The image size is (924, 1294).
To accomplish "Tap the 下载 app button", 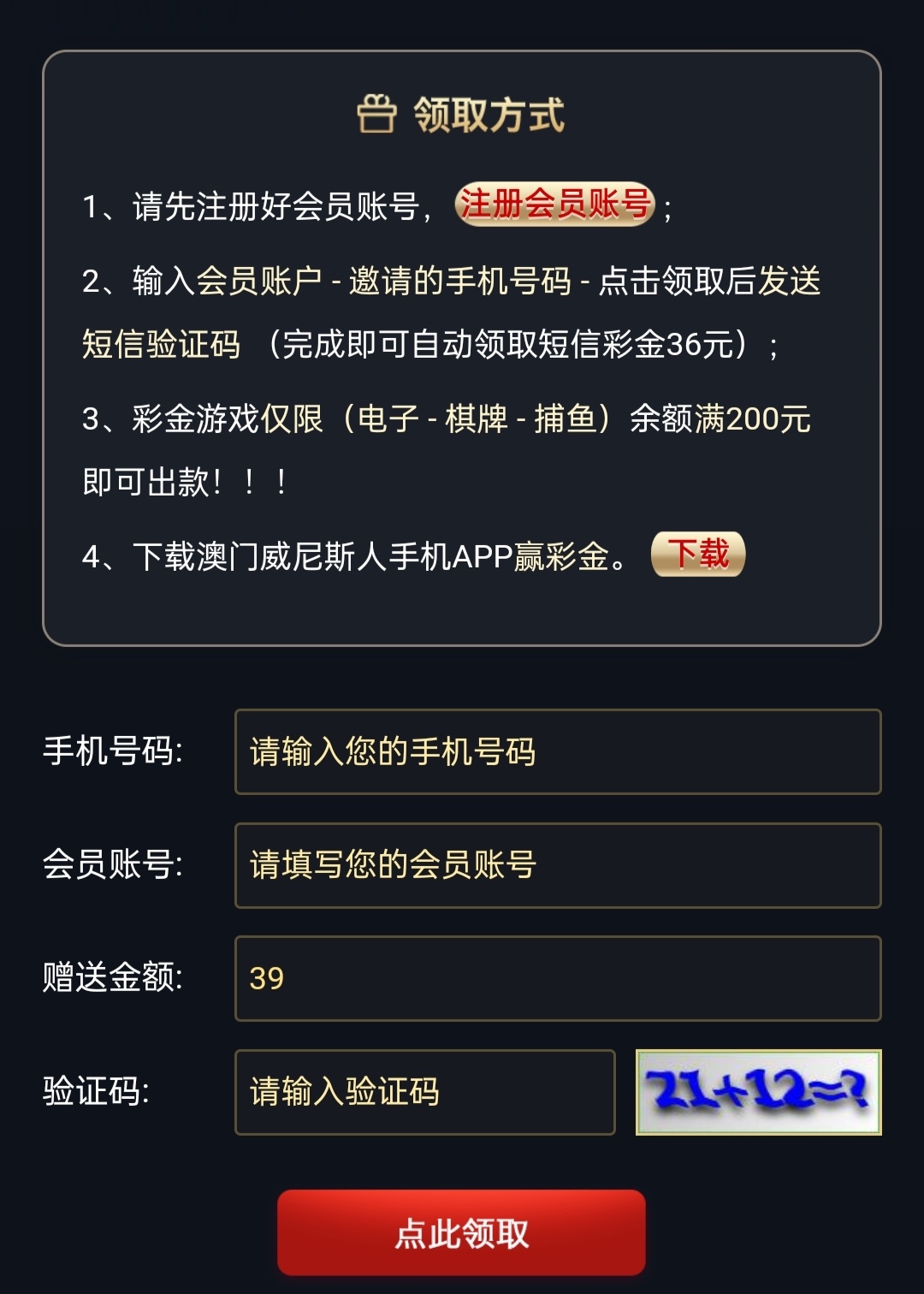I will [698, 554].
